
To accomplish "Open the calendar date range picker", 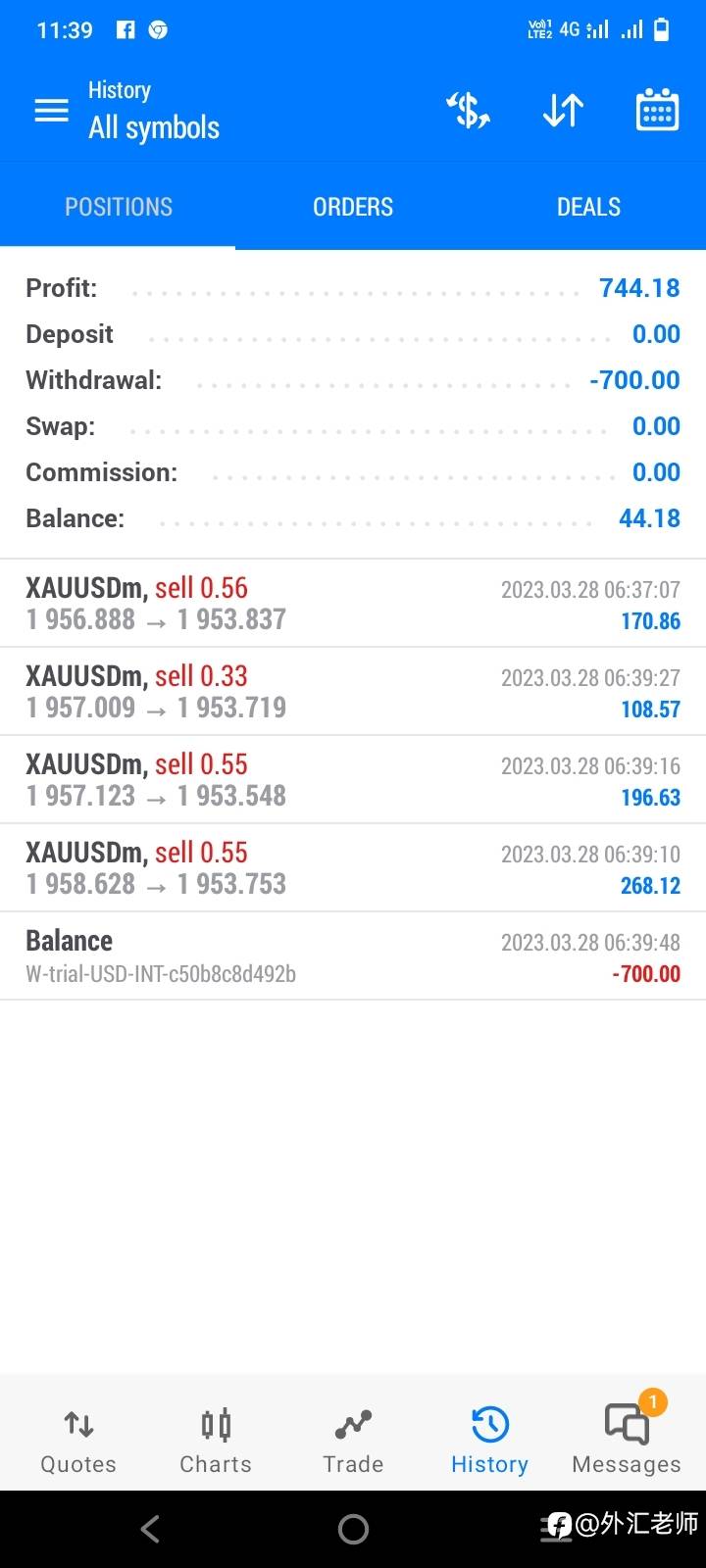I will pyautogui.click(x=657, y=111).
